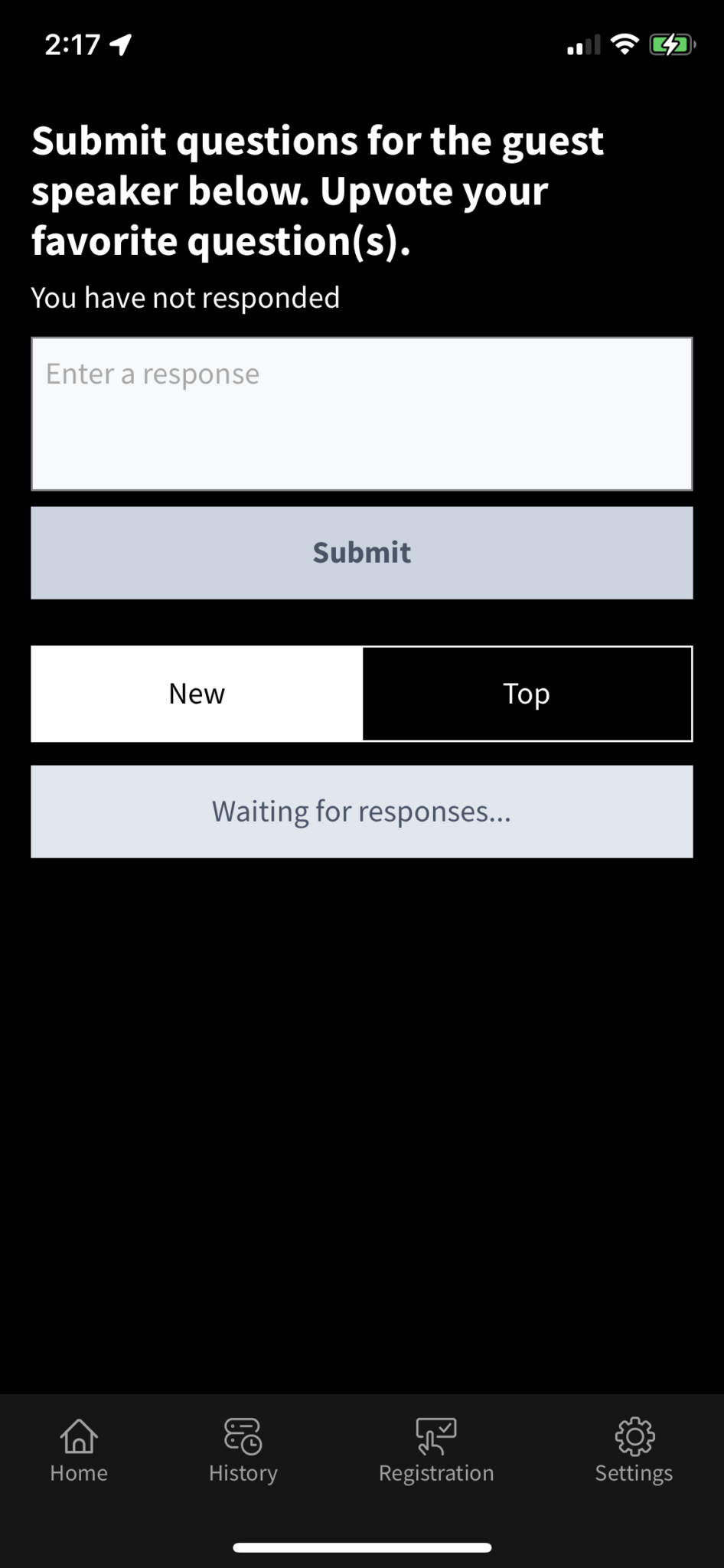
Task: Submit your question response
Action: (361, 552)
